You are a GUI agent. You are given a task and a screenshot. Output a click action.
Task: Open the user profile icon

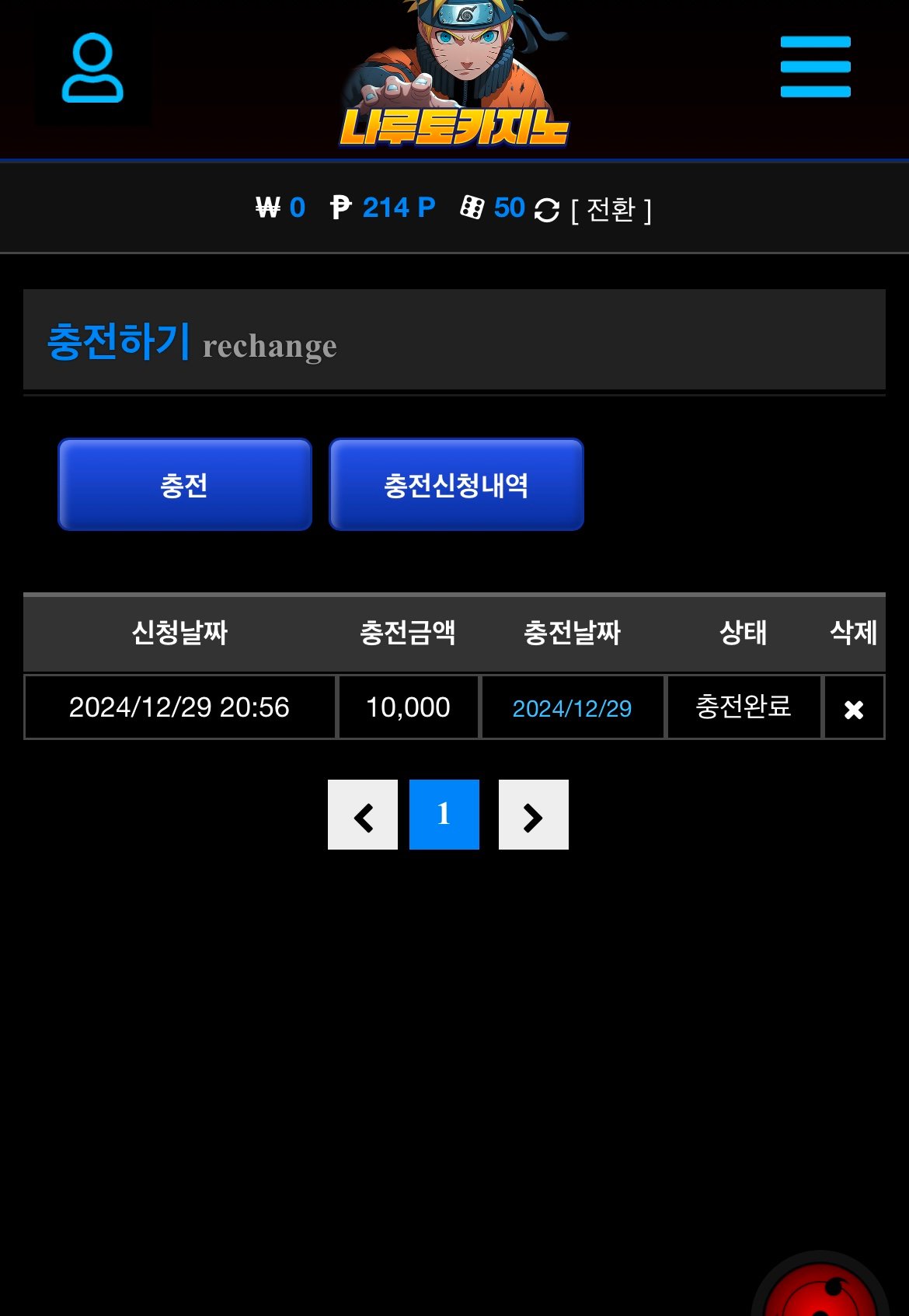[x=92, y=68]
